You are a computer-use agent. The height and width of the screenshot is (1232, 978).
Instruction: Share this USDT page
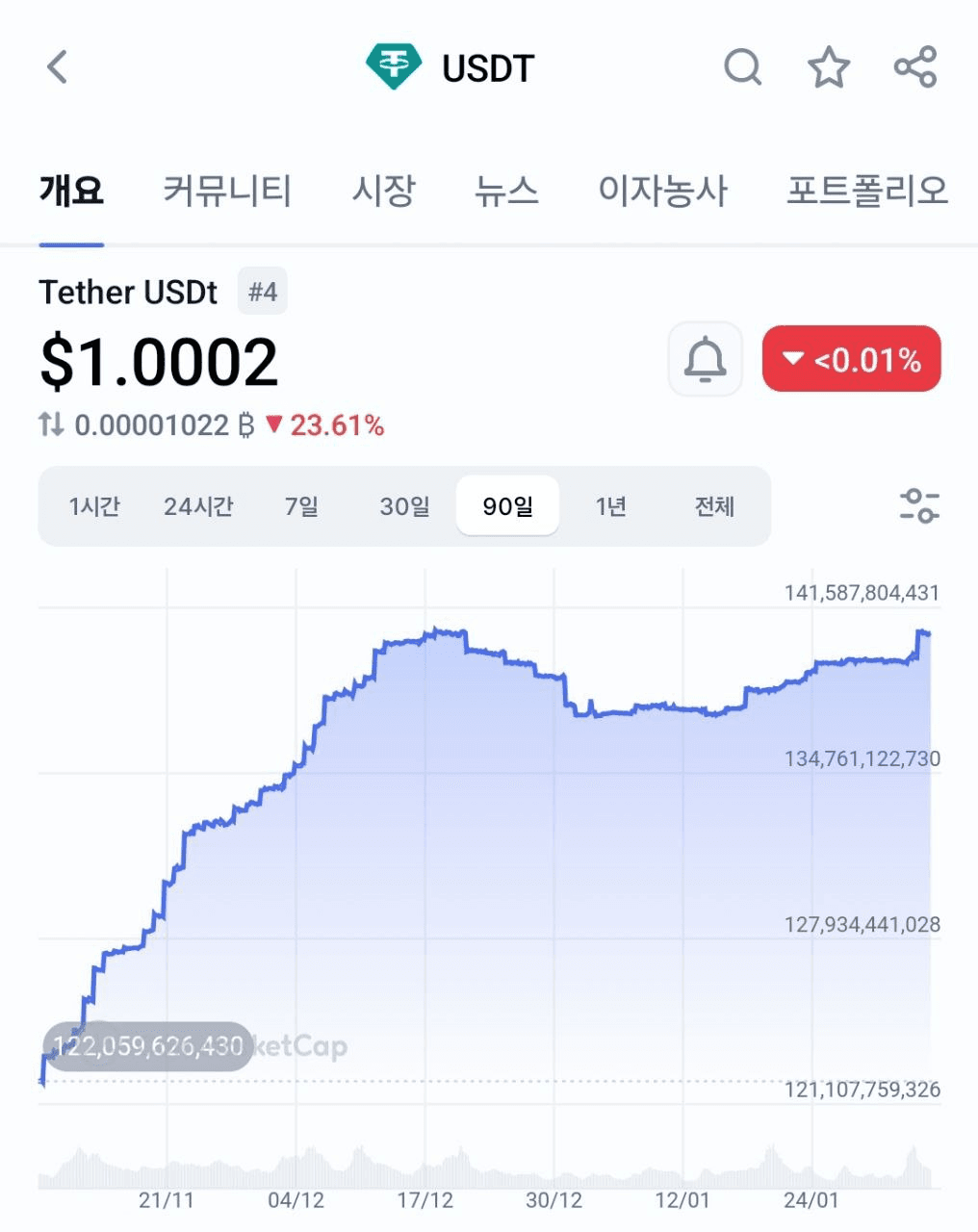914,67
